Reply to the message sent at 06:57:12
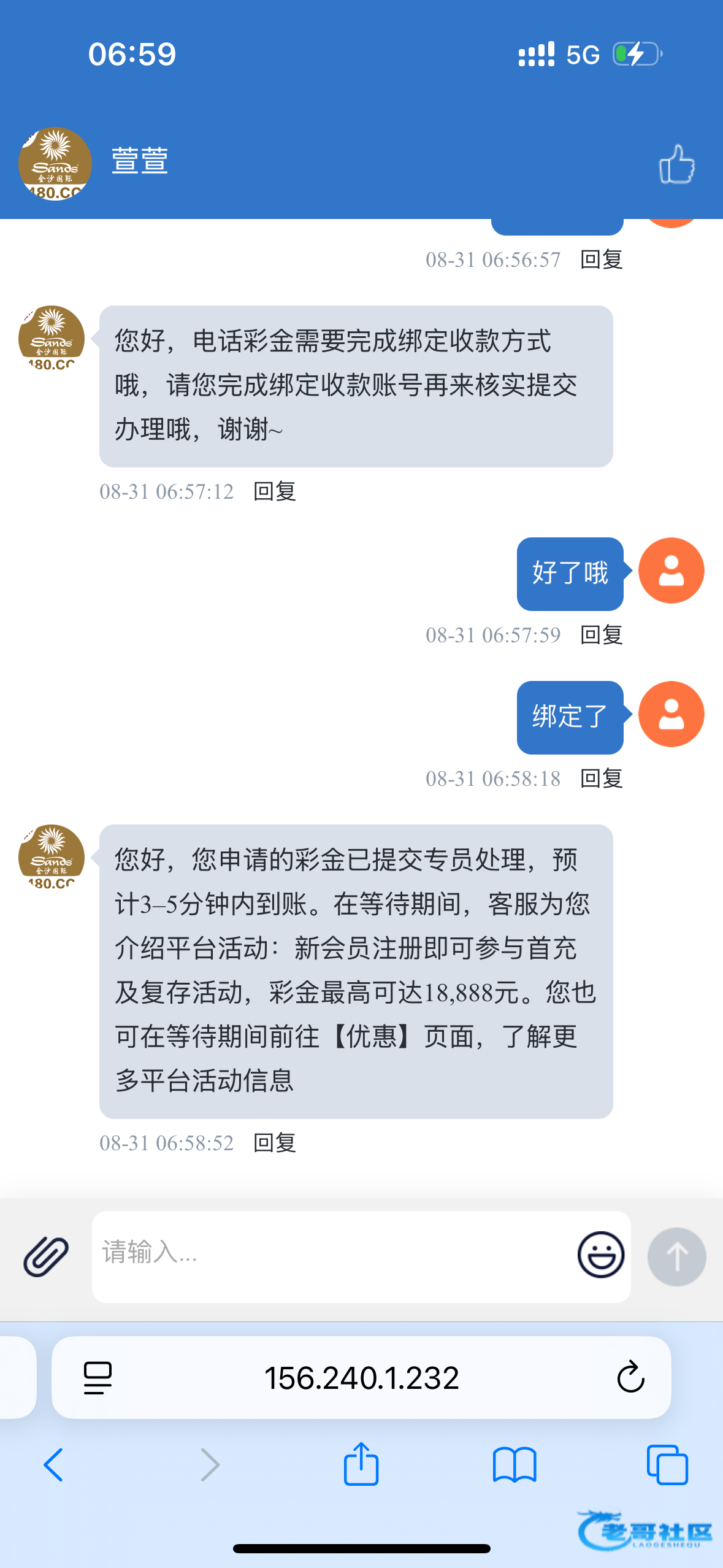The image size is (723, 1568). 275,491
